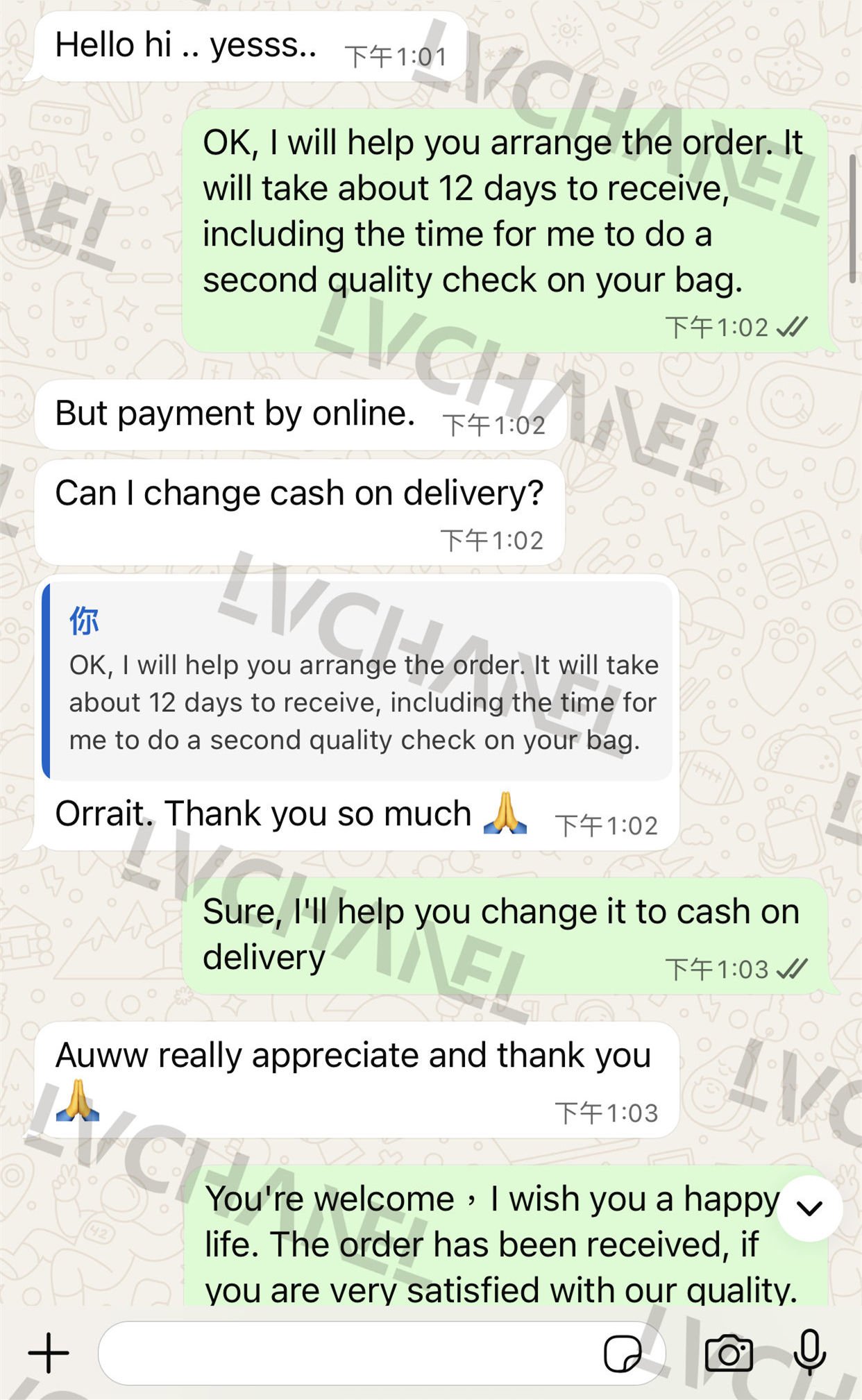Jump to the latest messages
The image size is (862, 1400).
(809, 1208)
